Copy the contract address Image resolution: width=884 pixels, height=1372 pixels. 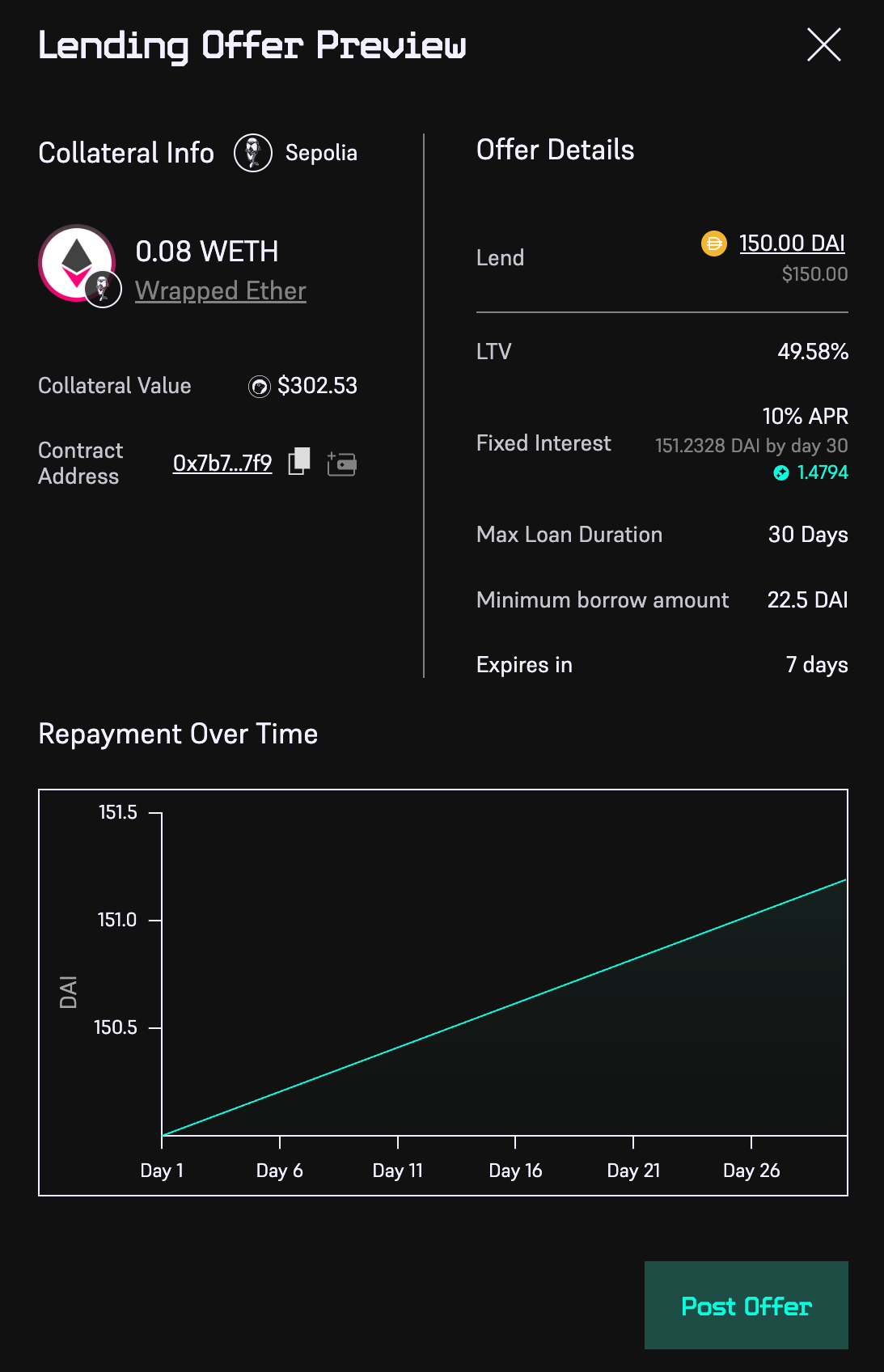pyautogui.click(x=299, y=462)
